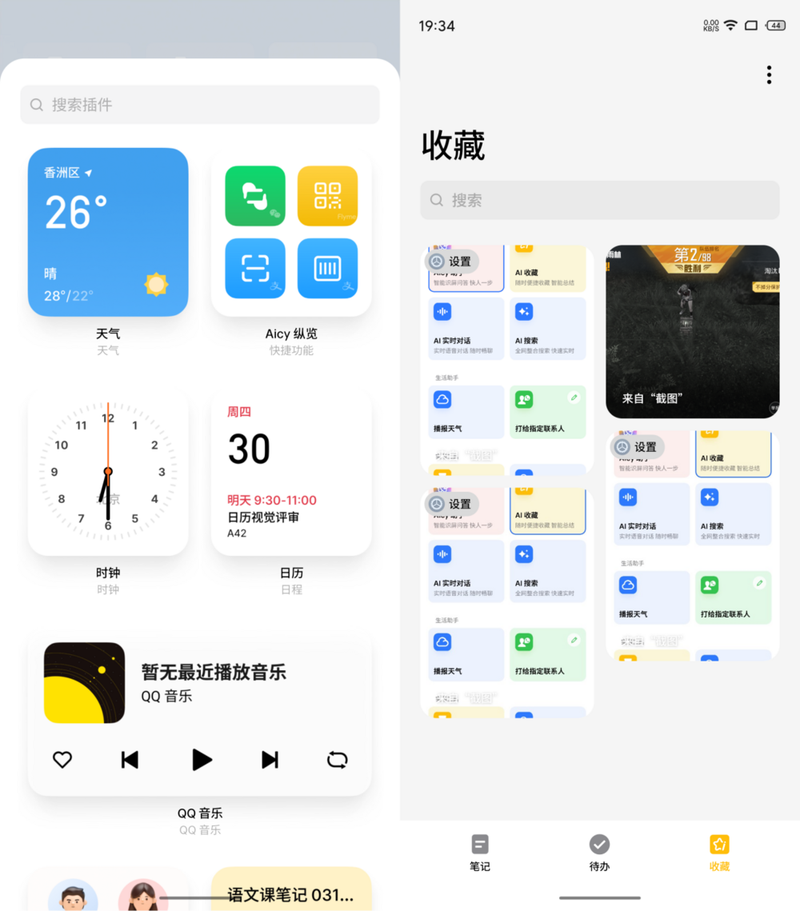The width and height of the screenshot is (800, 911).
Task: Select the Aicy 纵览 shortcut widget
Action: (x=291, y=232)
